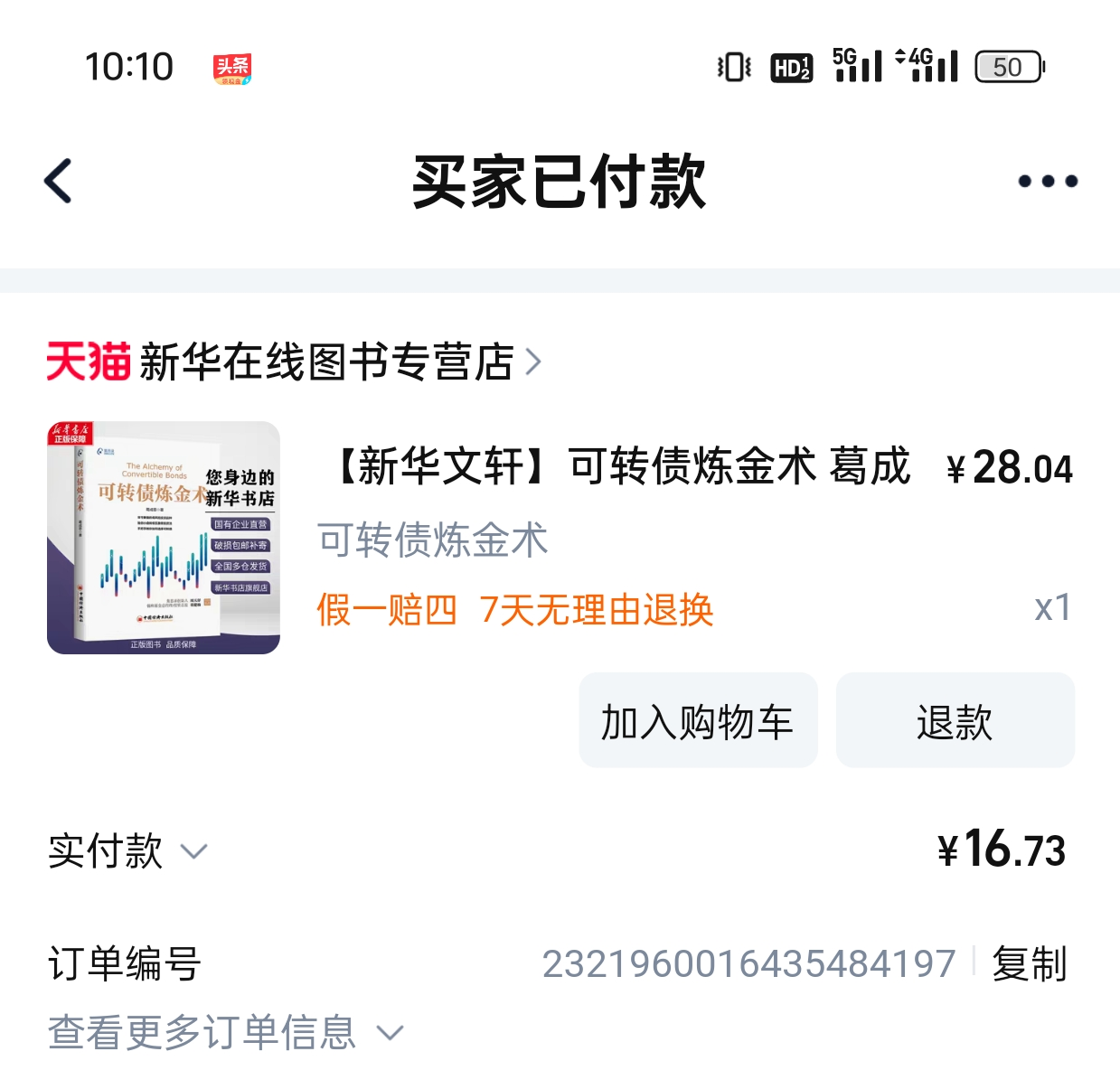Go back using the arrow icon
Screen dimensions: 1120x1089
pyautogui.click(x=58, y=181)
